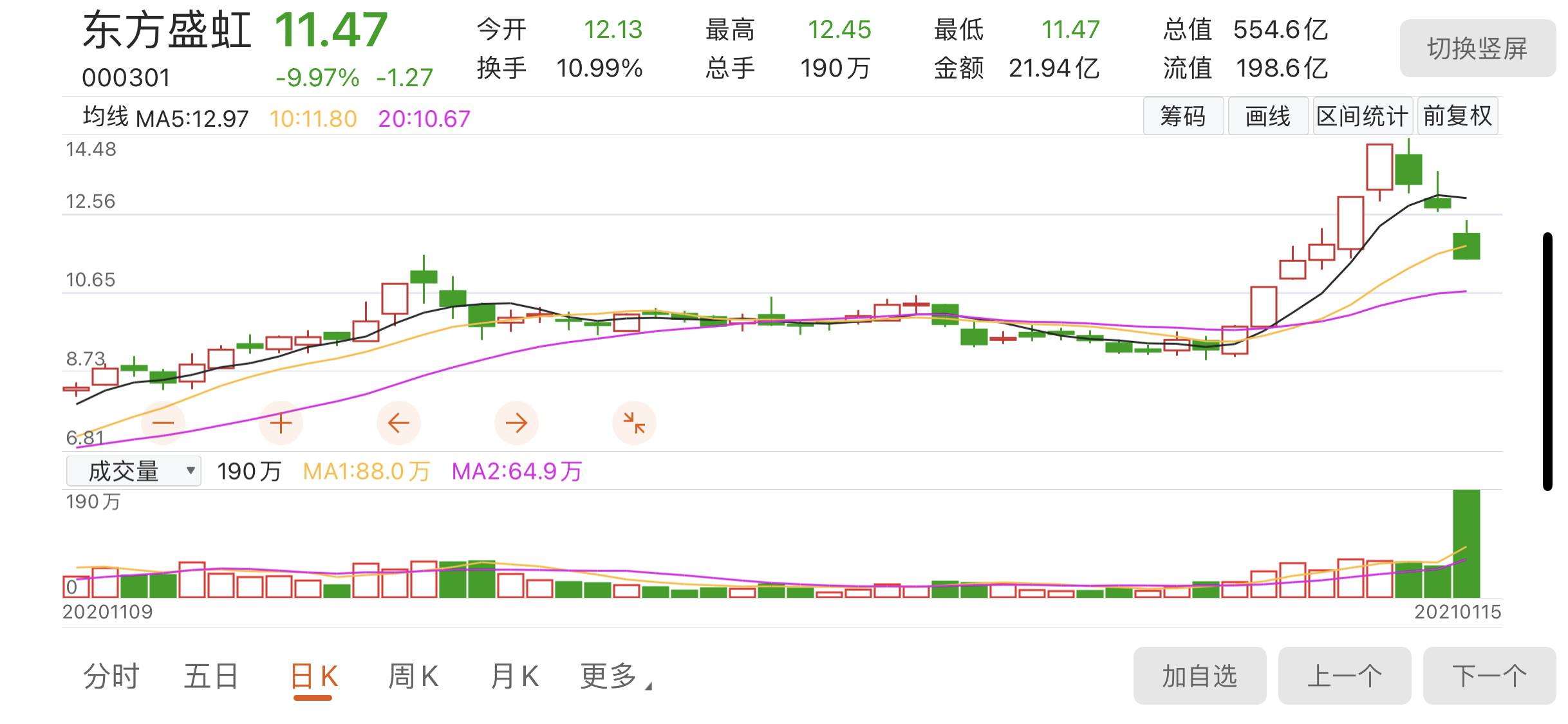This screenshot has width=1568, height=724.
Task: Tap the collapse arrows icon on the chart
Action: click(x=634, y=423)
